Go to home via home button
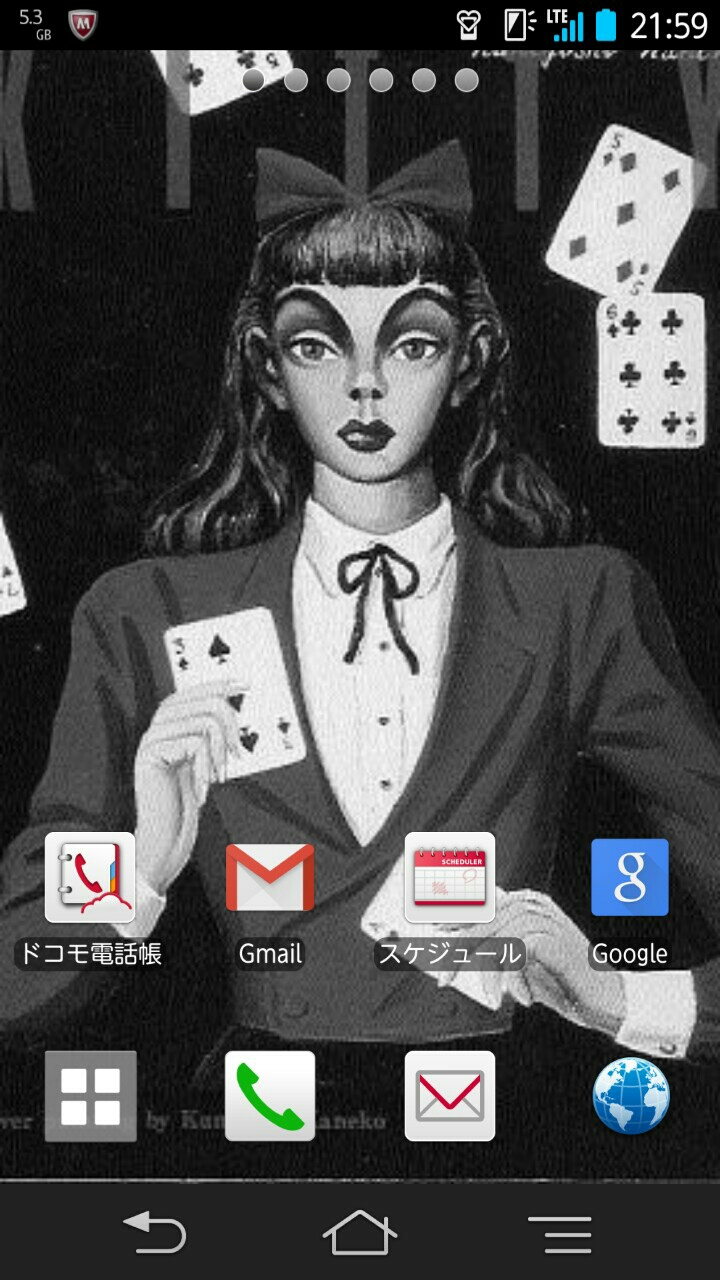Image resolution: width=720 pixels, height=1280 pixels. tap(360, 1232)
